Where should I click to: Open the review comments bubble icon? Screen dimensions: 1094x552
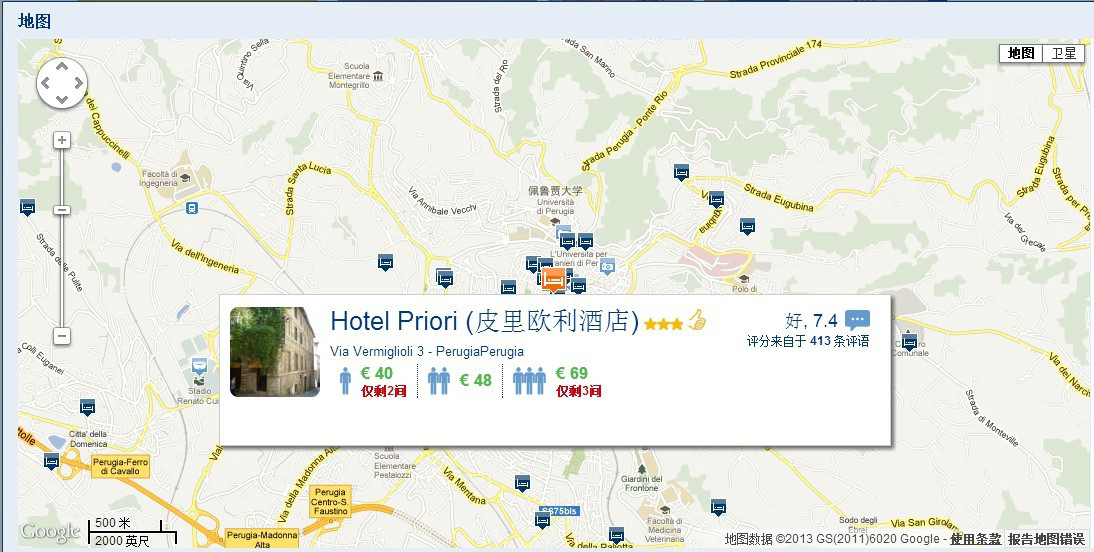click(857, 320)
